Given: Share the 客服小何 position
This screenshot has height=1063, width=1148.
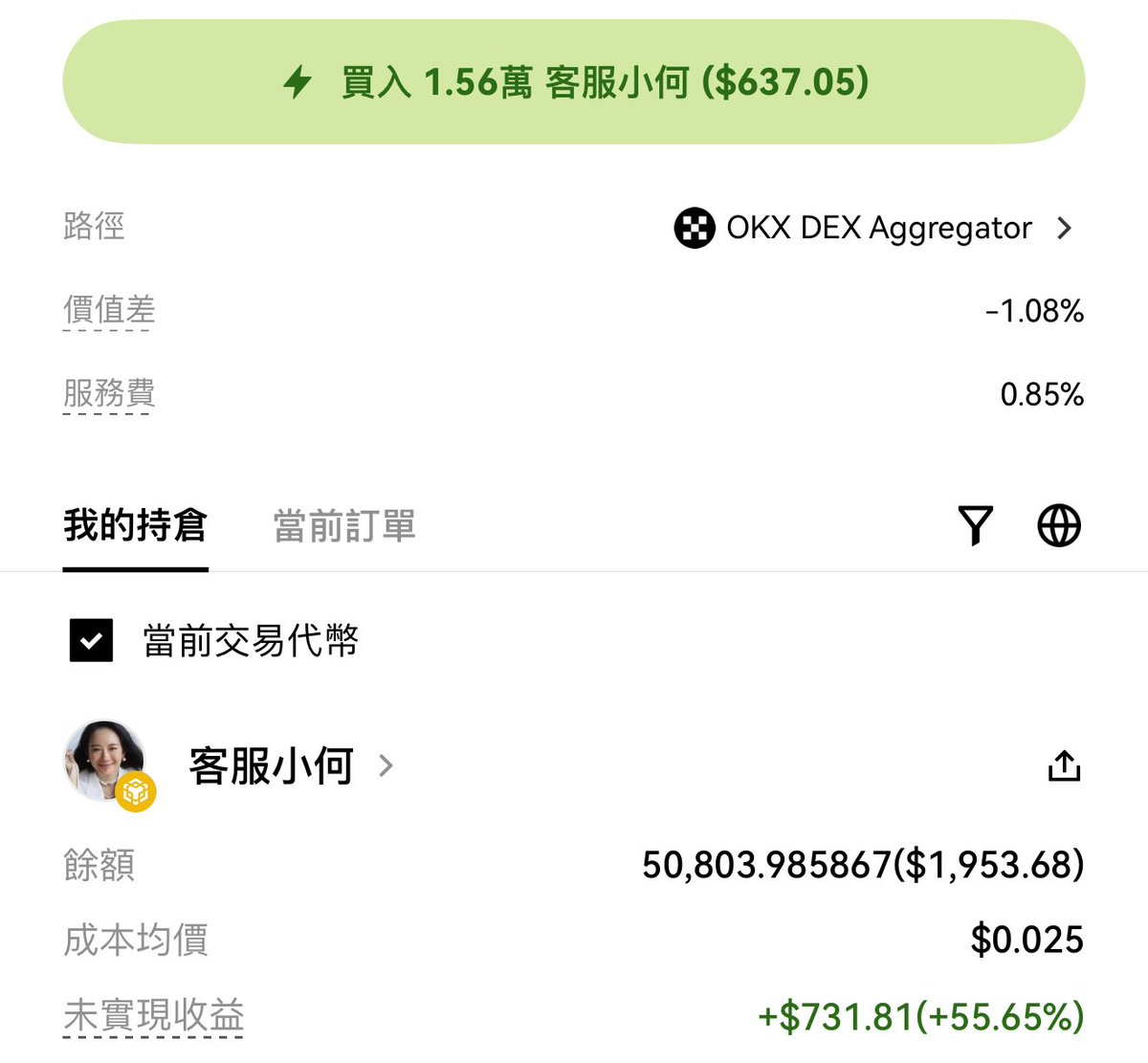Looking at the screenshot, I should tap(1064, 765).
